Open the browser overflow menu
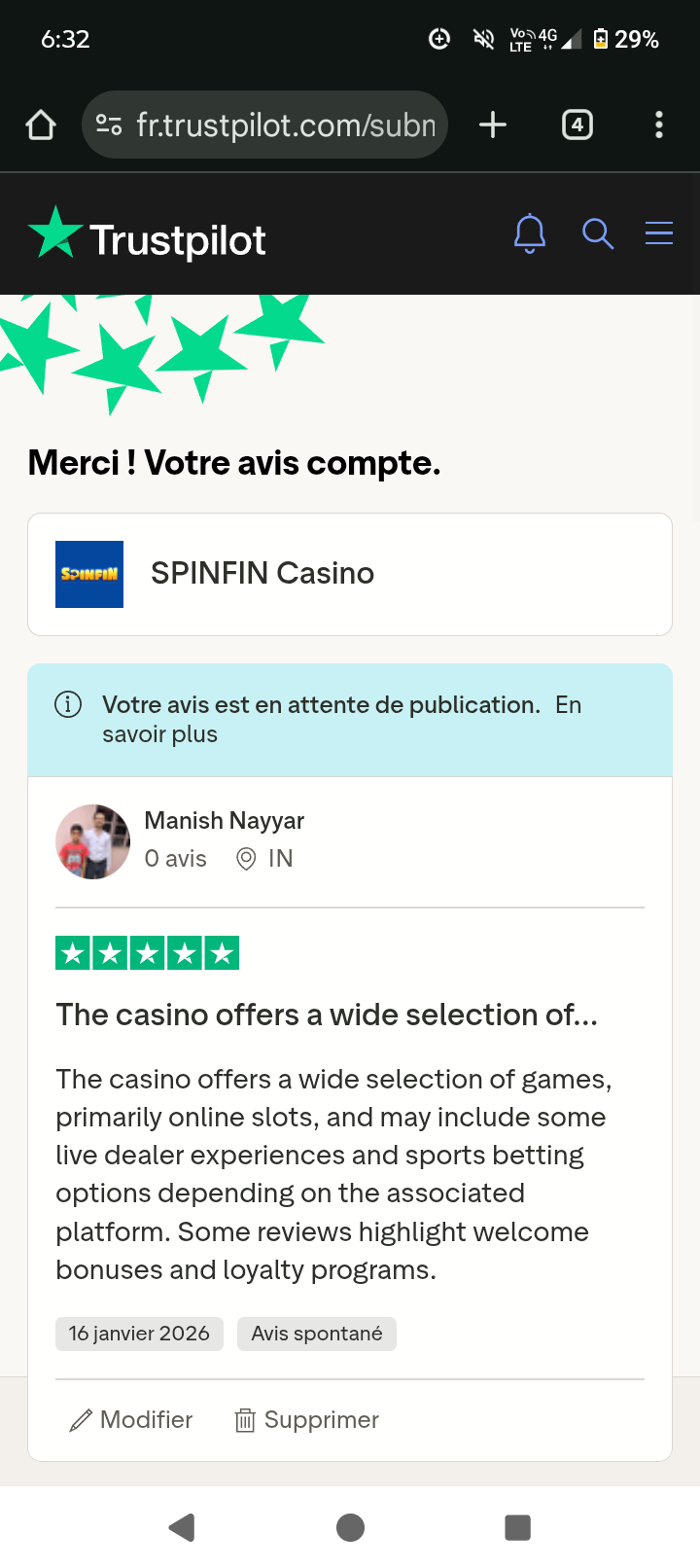This screenshot has height=1568, width=700. [x=659, y=125]
